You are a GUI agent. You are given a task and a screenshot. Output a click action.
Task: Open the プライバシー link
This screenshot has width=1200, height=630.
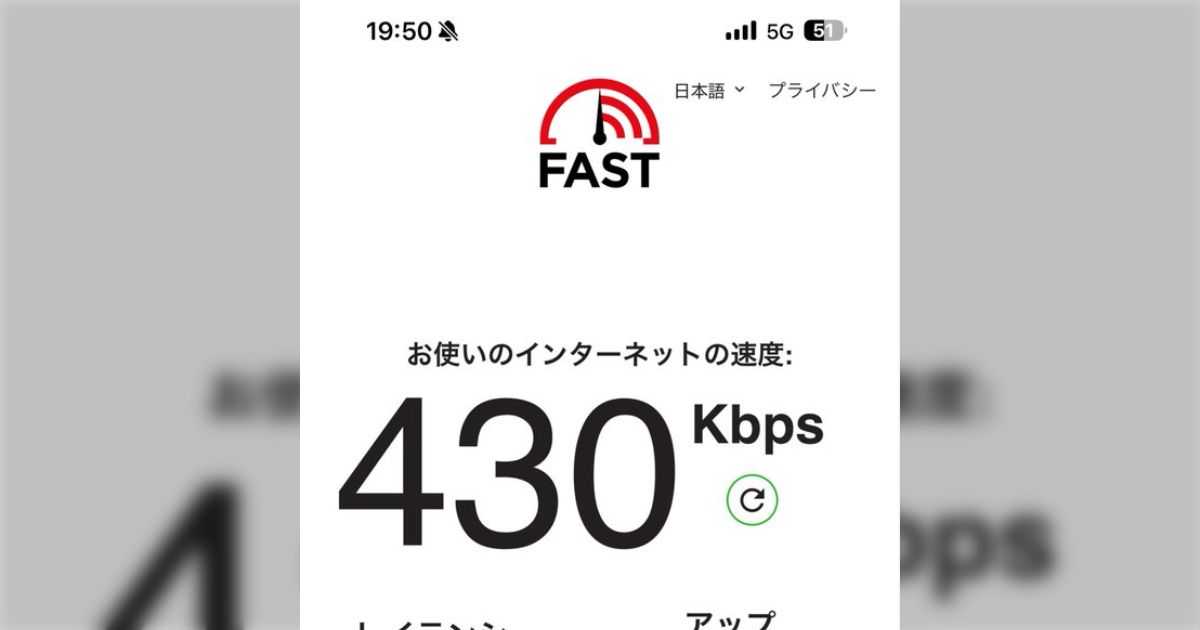(x=821, y=91)
